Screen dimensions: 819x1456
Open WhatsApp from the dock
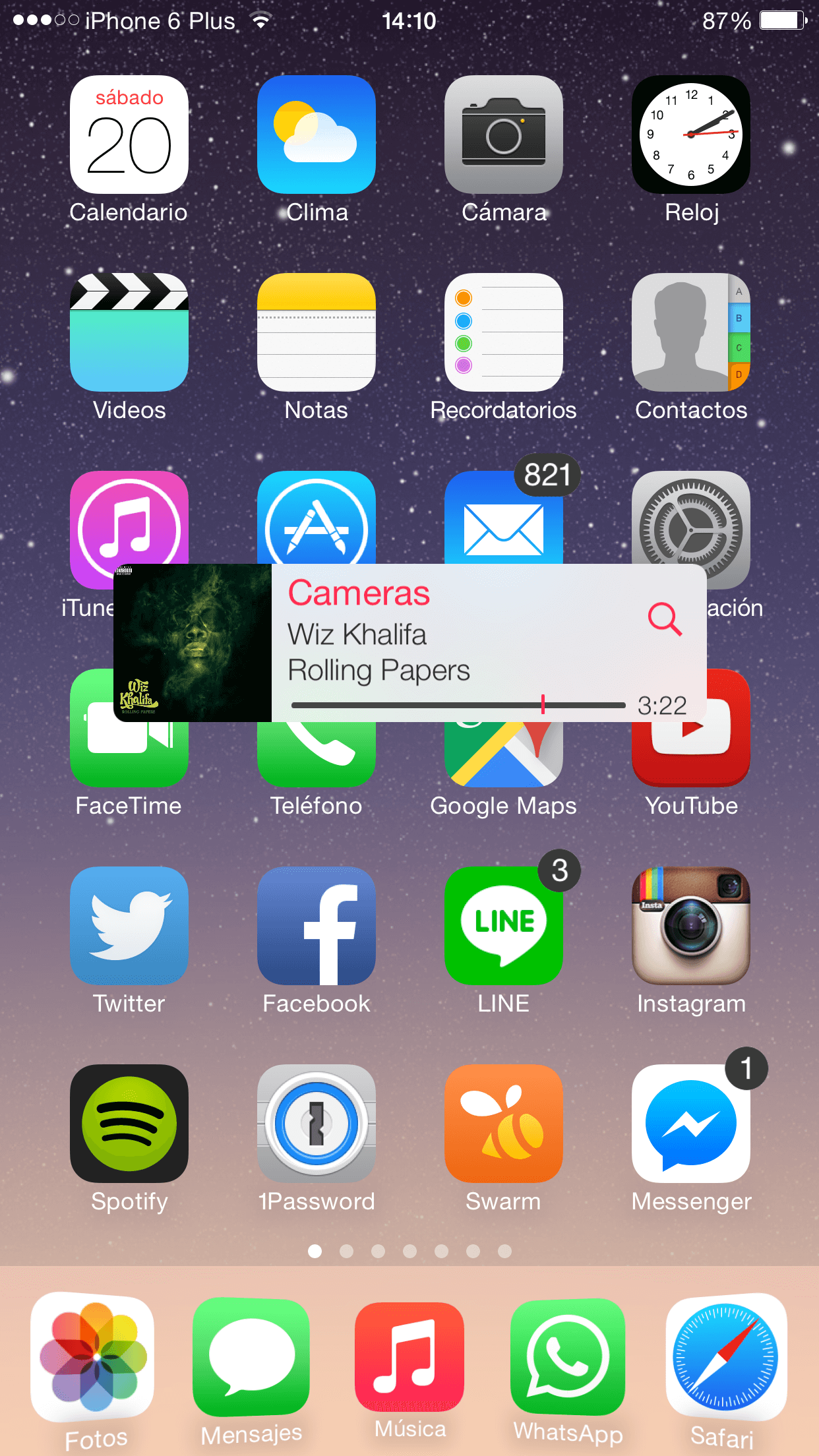568,1357
